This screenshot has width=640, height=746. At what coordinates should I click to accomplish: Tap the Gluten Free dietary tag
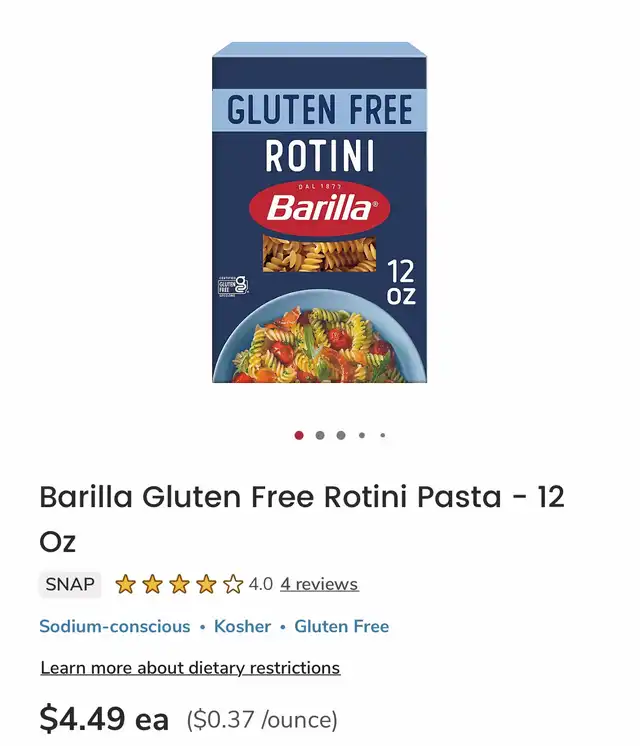click(341, 626)
